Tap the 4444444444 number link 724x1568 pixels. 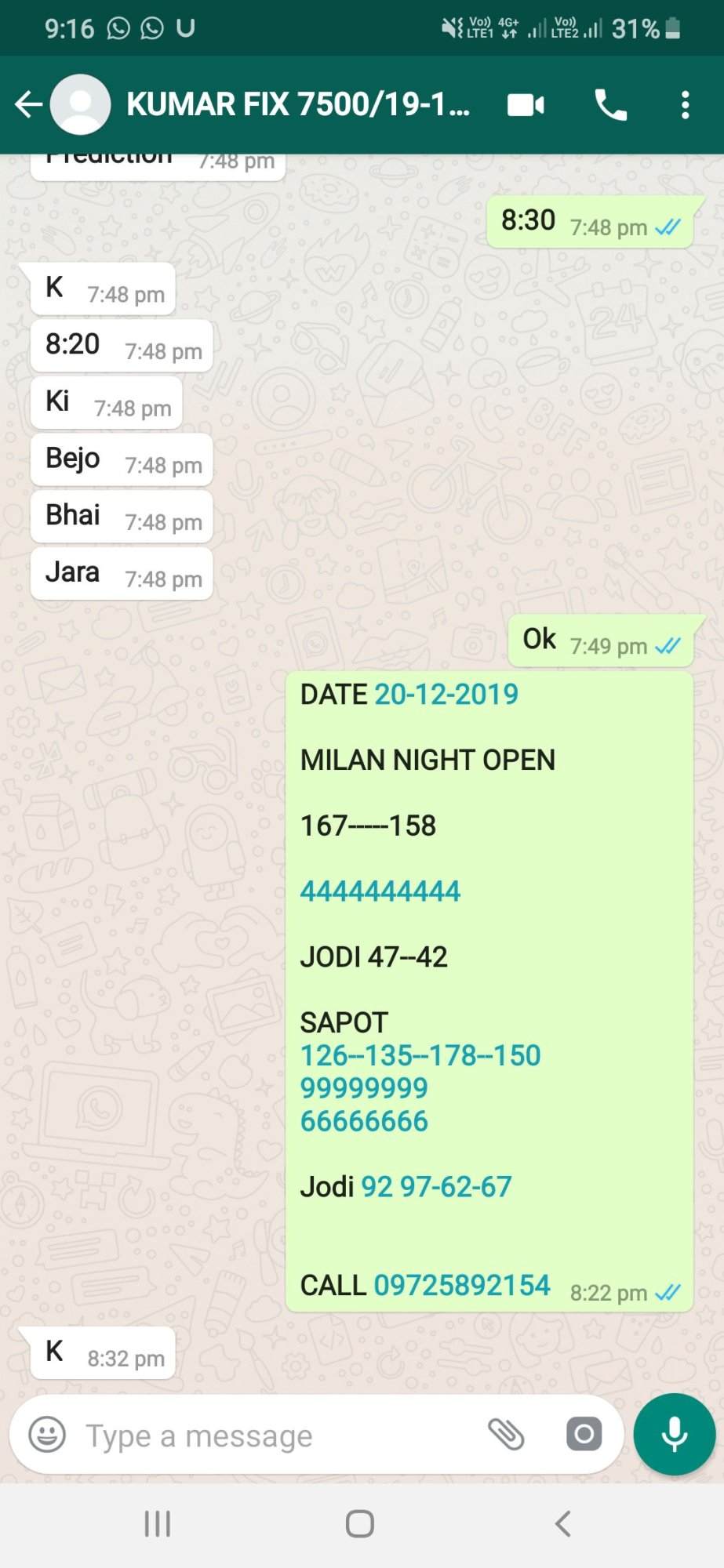[380, 891]
